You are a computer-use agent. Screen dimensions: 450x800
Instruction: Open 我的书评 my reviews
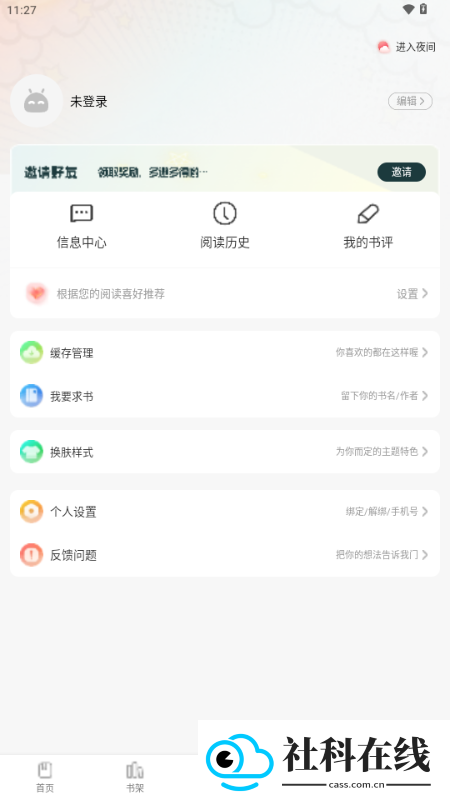click(368, 227)
